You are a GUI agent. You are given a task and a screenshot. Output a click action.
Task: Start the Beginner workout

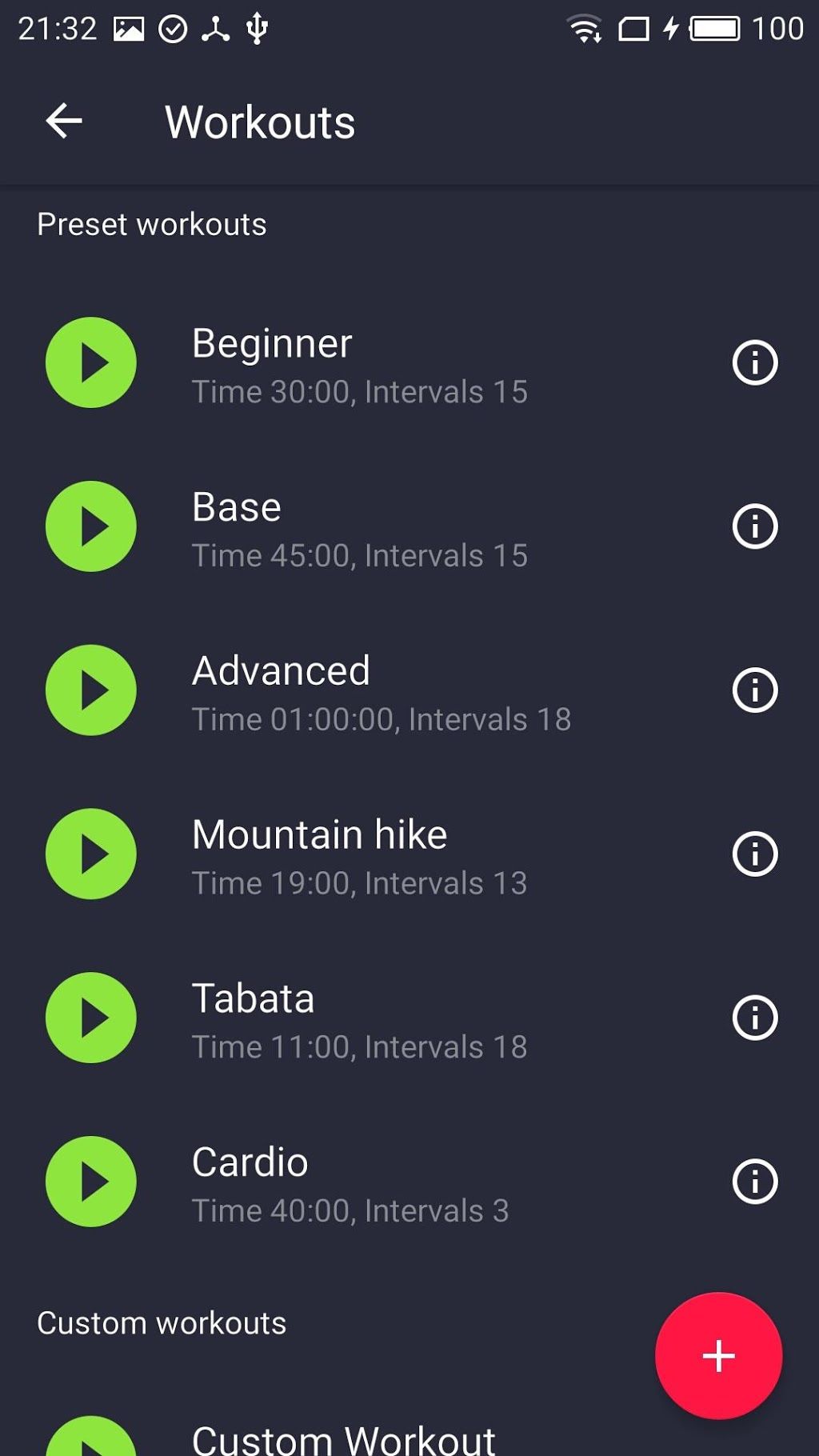[x=91, y=362]
